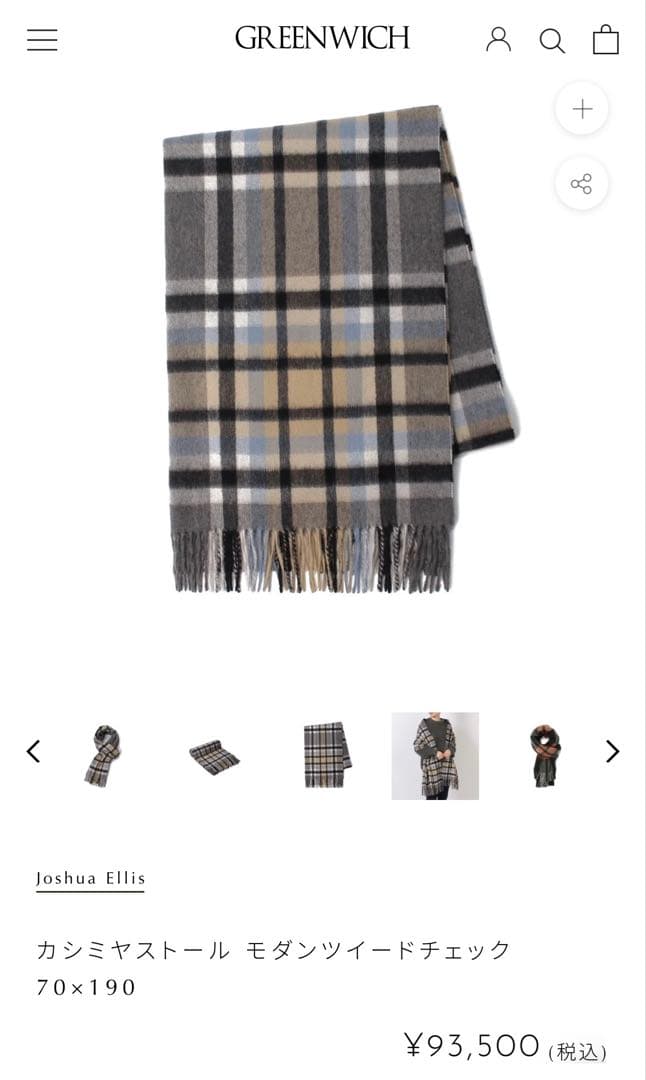Show previous thumbnails with left arrow
Image resolution: width=646 pixels, height=1080 pixels.
click(33, 751)
